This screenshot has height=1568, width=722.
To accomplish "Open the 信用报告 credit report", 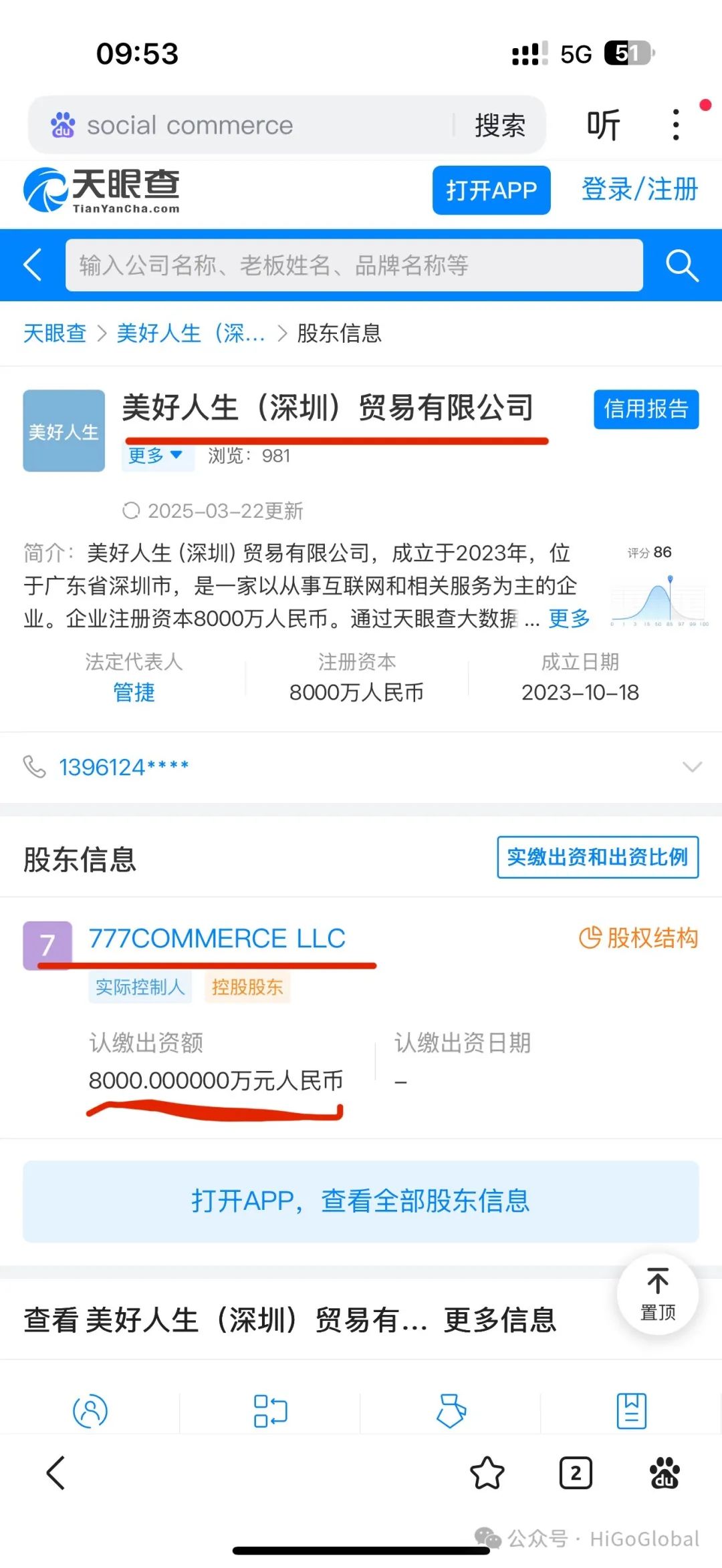I will (645, 409).
